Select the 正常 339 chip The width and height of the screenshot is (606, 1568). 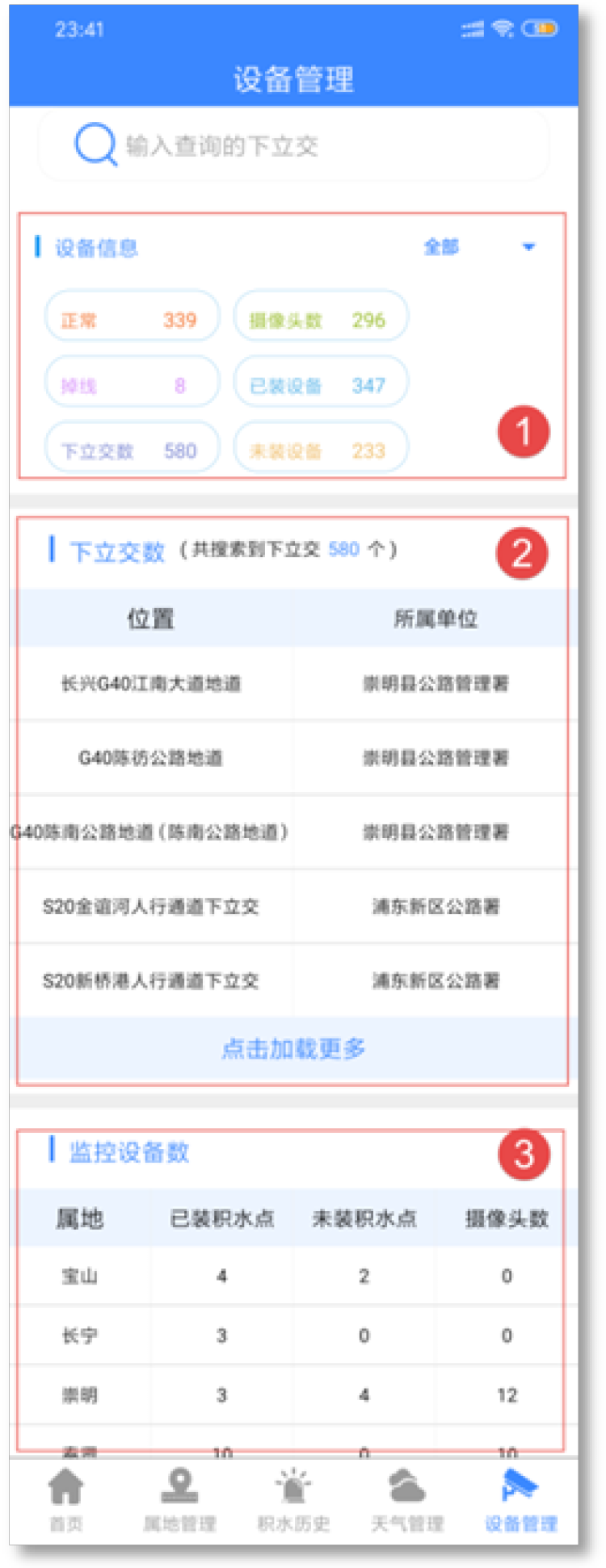[132, 321]
